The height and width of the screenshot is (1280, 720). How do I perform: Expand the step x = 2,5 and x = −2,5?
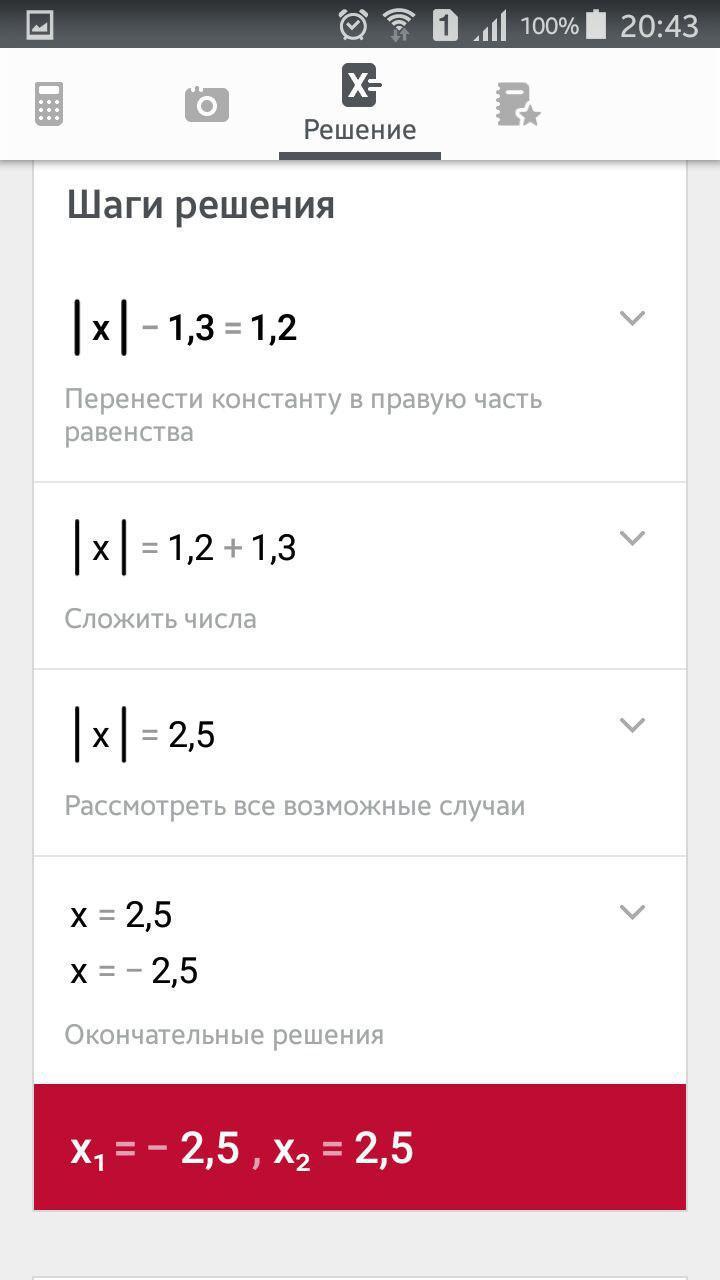coord(631,912)
